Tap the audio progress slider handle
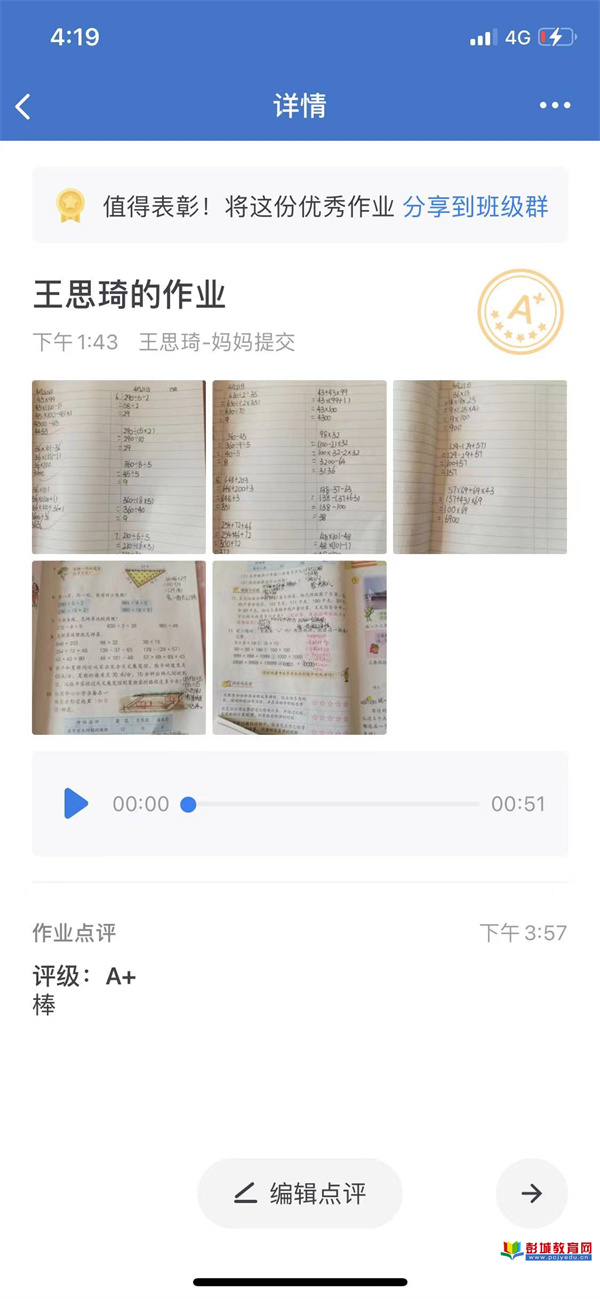The height and width of the screenshot is (1299, 600). pos(188,804)
